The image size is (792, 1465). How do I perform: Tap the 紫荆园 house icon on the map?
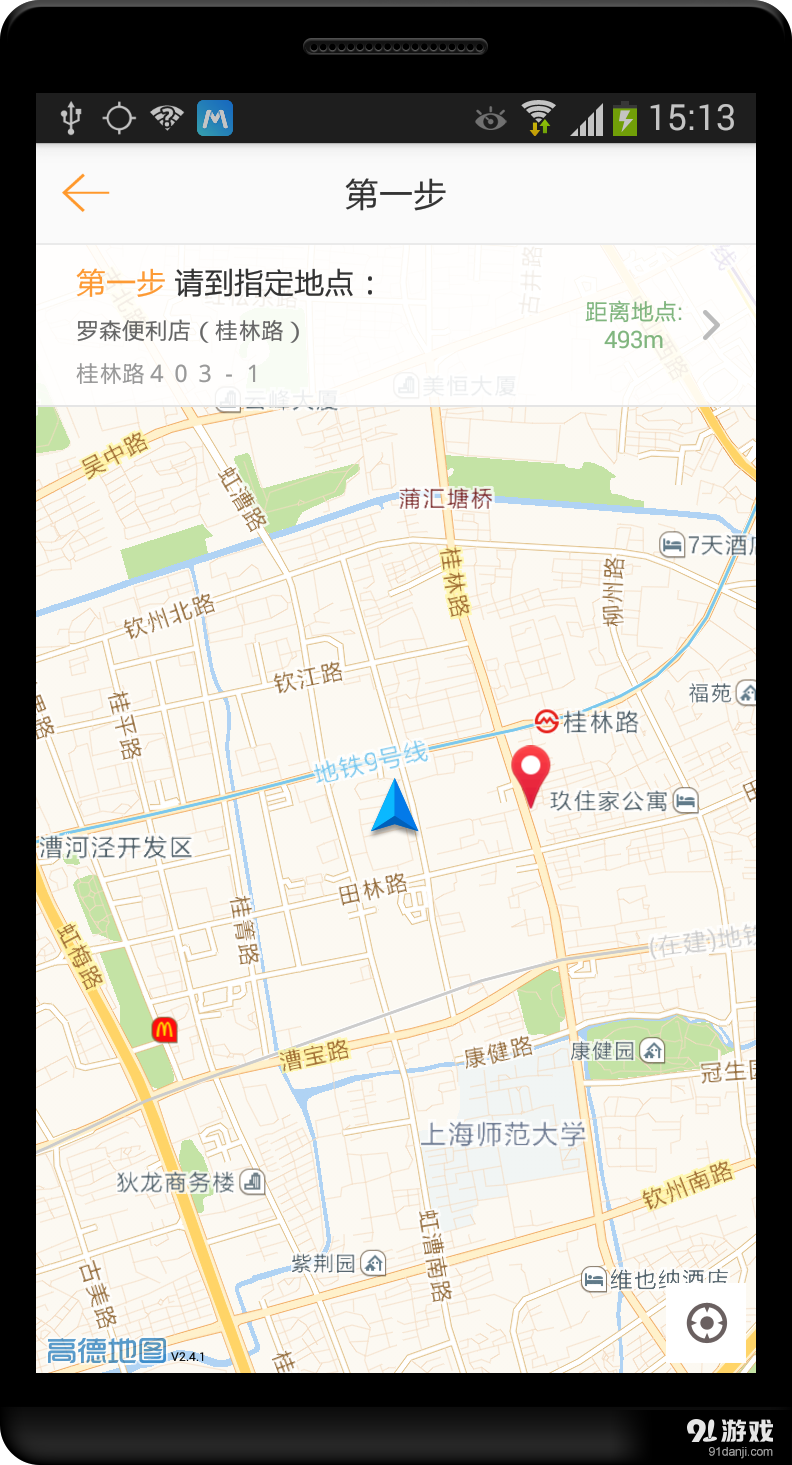point(374,1263)
